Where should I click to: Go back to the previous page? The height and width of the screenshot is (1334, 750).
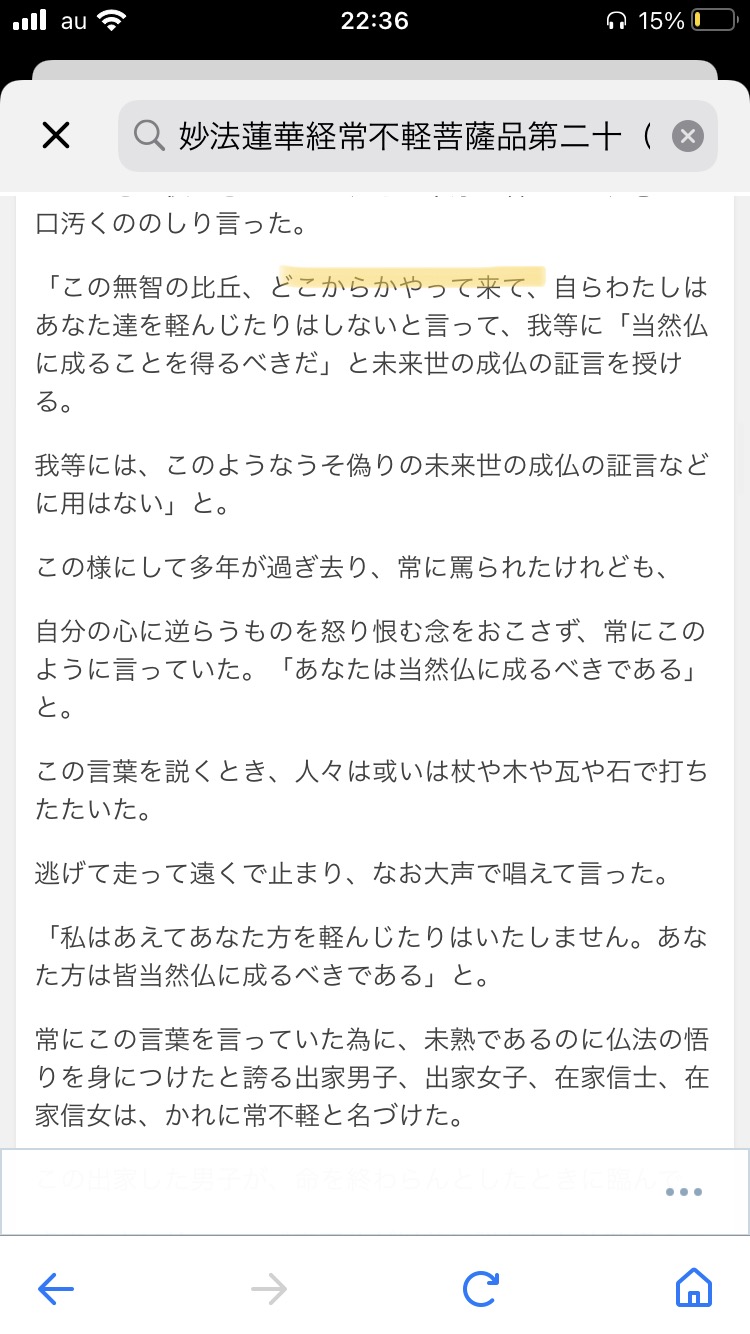[x=56, y=1289]
